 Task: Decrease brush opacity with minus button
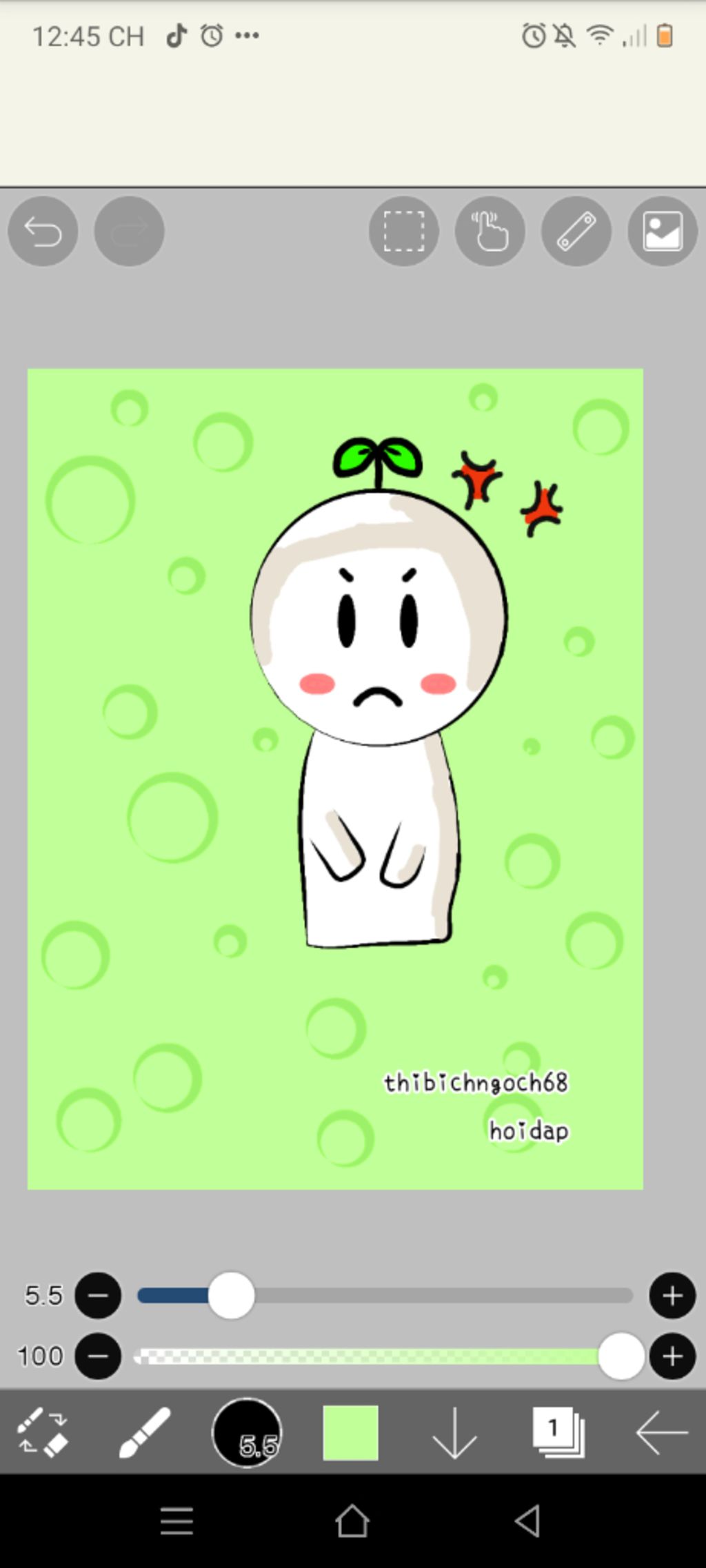[x=98, y=1356]
